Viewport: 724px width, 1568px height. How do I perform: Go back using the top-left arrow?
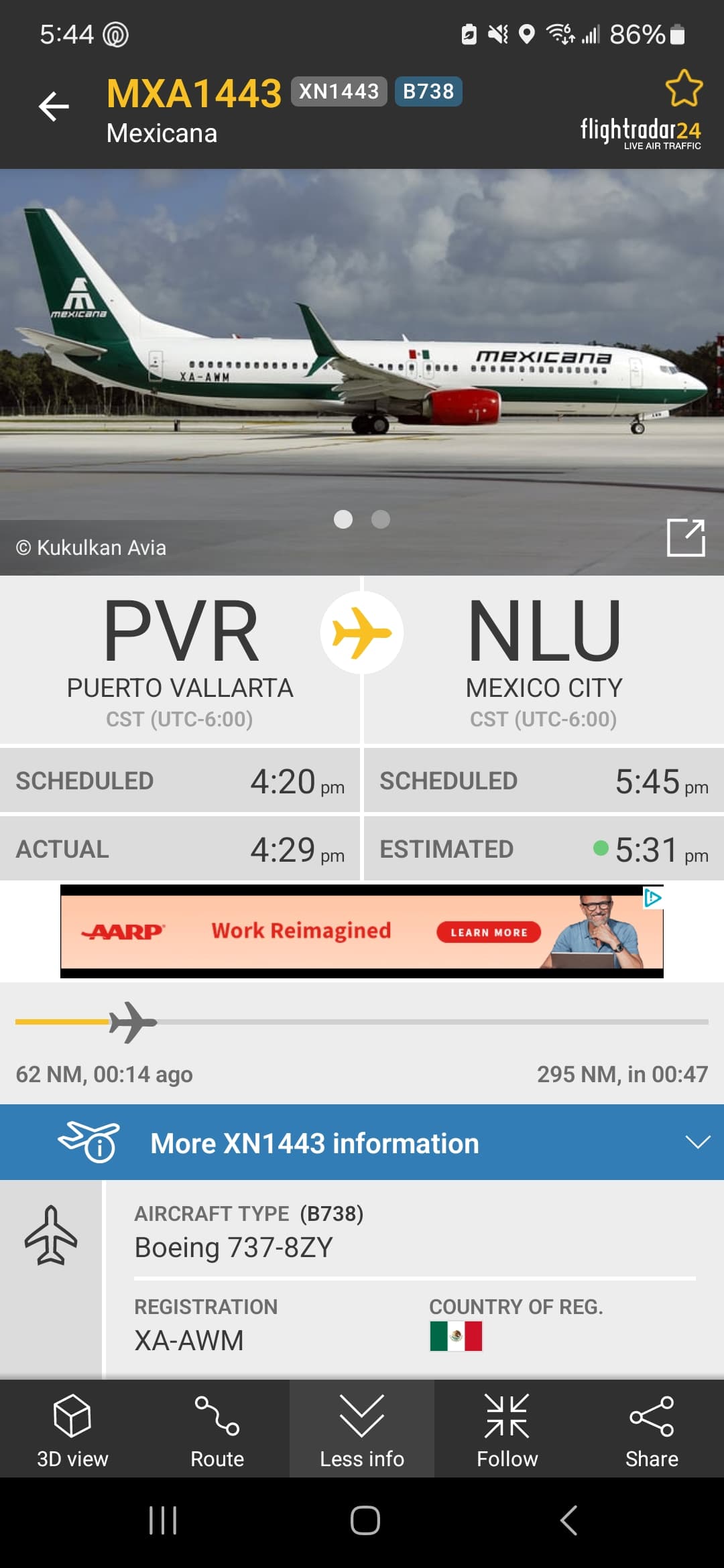click(x=54, y=107)
